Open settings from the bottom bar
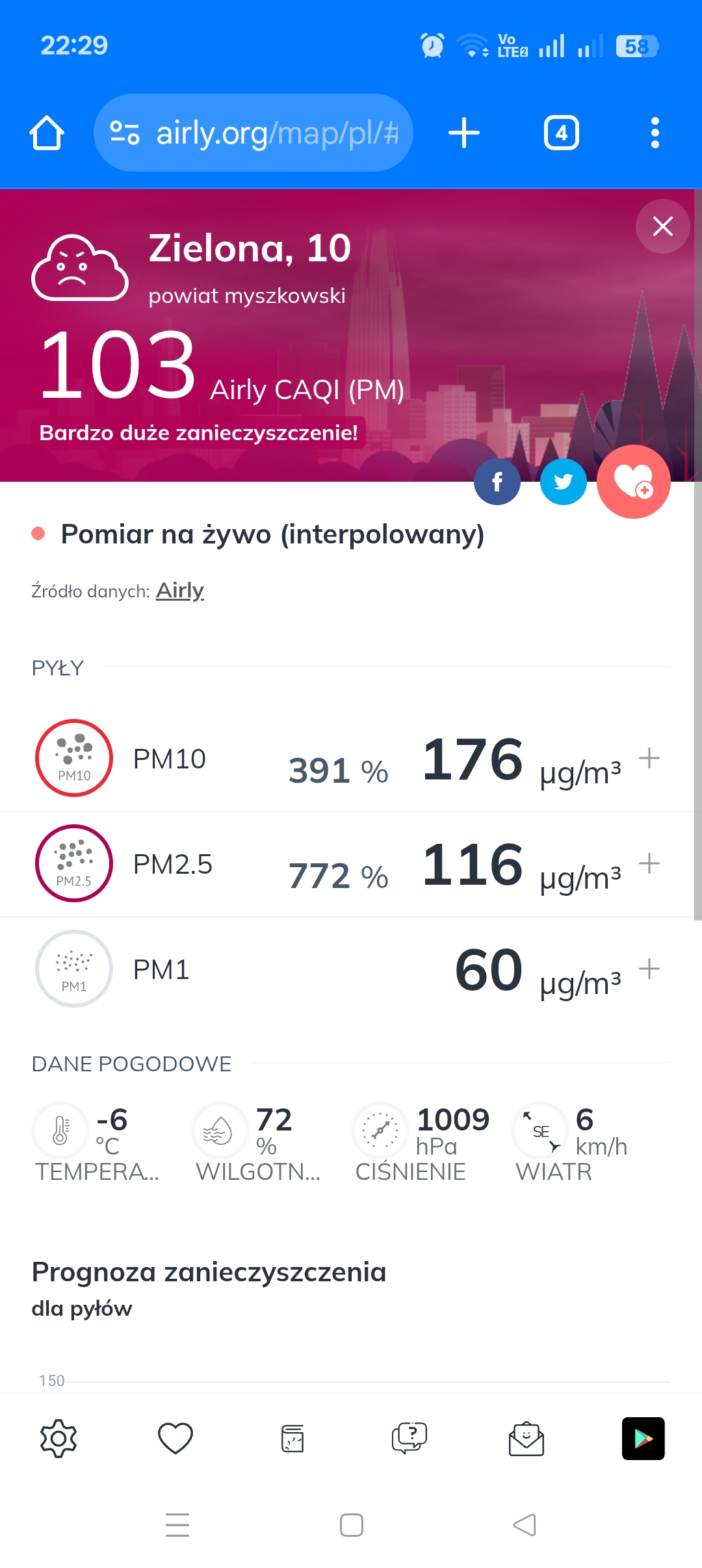702x1568 pixels. point(58,1438)
